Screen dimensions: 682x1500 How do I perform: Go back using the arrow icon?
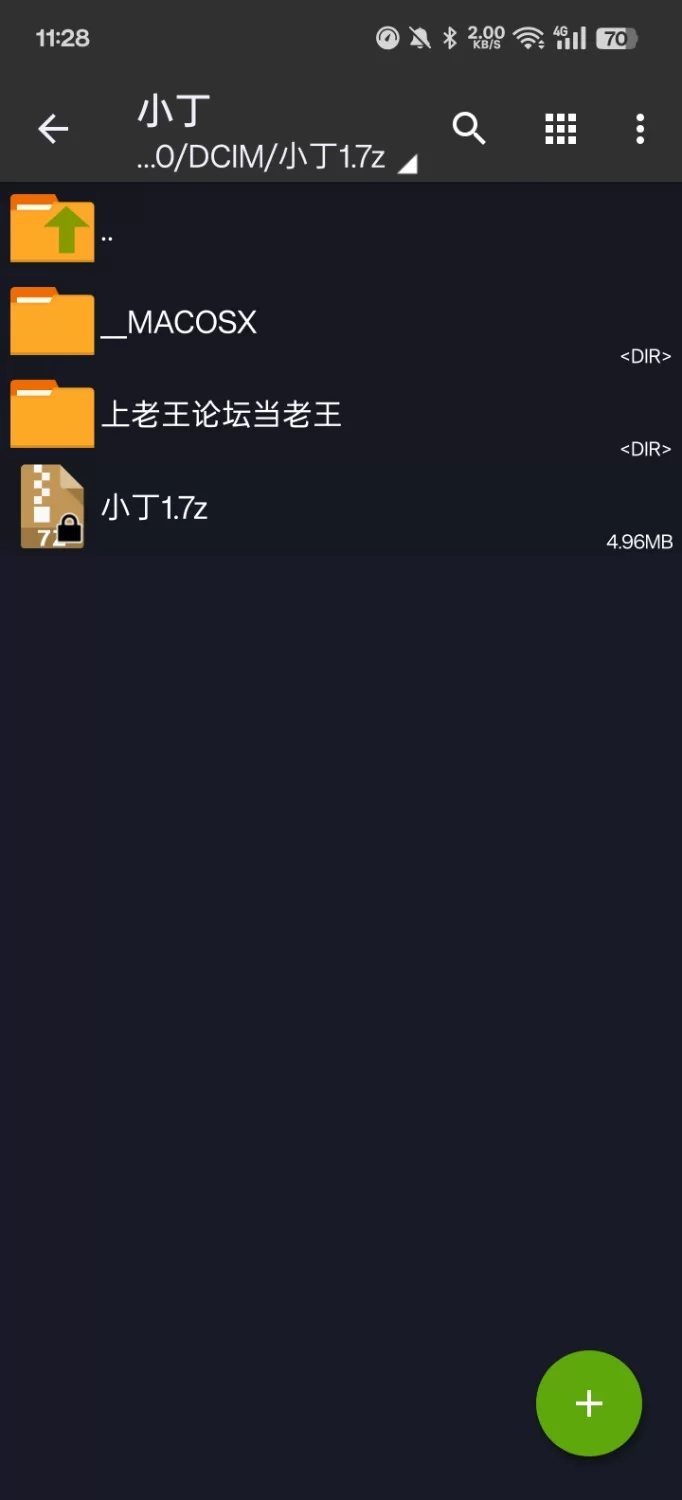point(53,128)
